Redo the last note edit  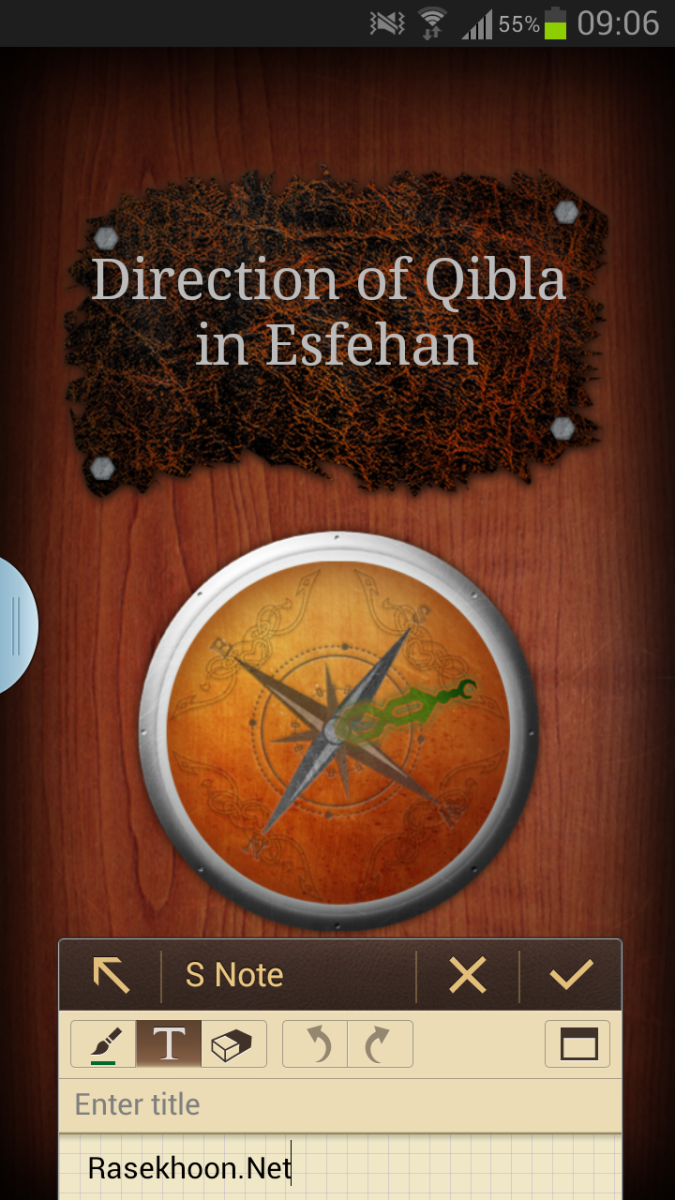380,1045
